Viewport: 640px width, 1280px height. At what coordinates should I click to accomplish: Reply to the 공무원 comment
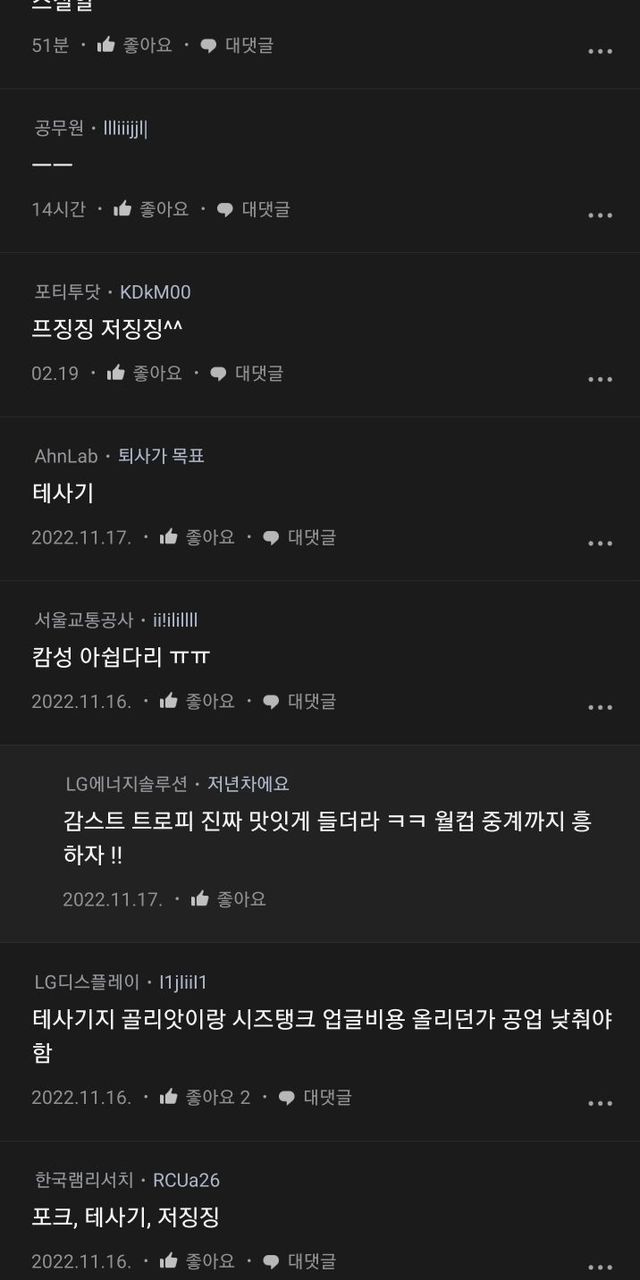253,209
